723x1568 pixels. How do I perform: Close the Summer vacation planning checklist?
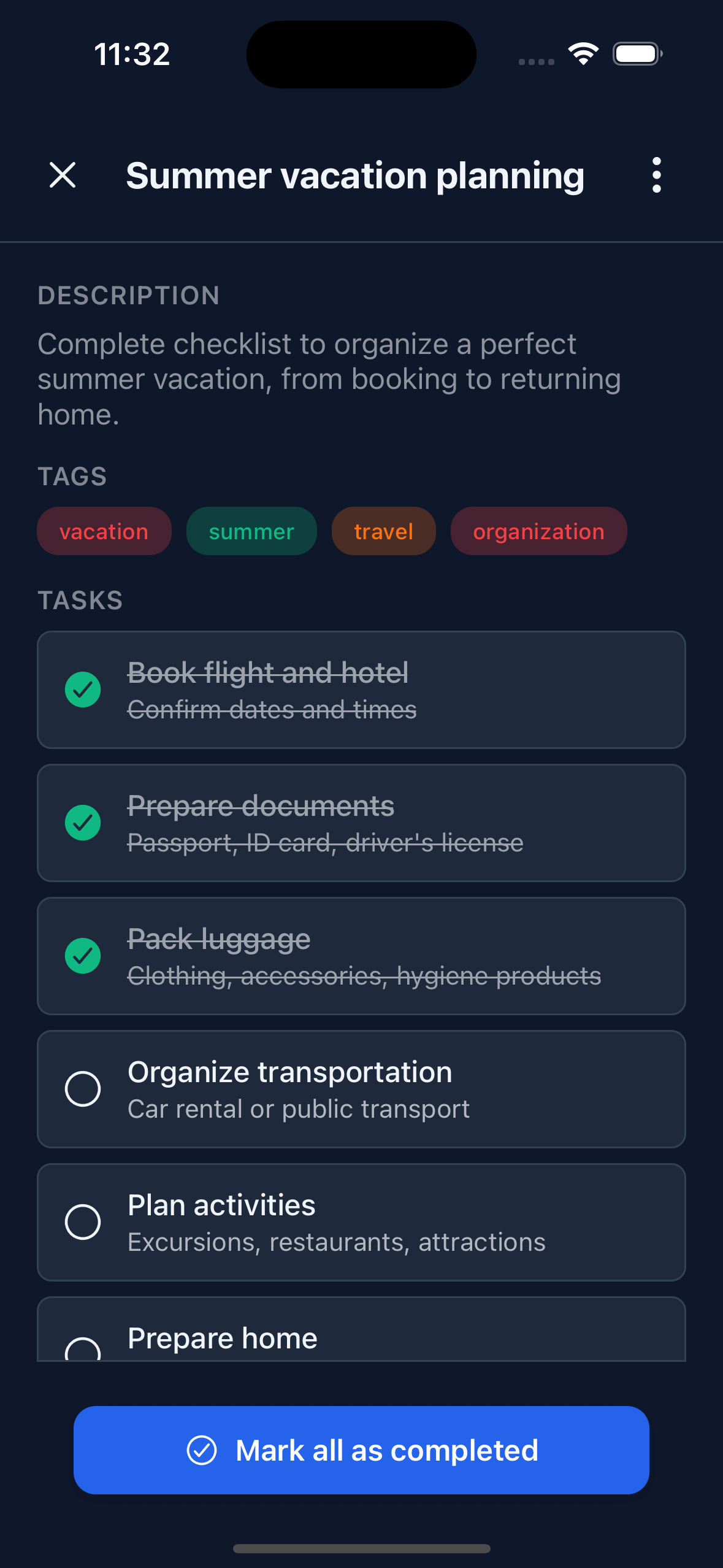63,175
